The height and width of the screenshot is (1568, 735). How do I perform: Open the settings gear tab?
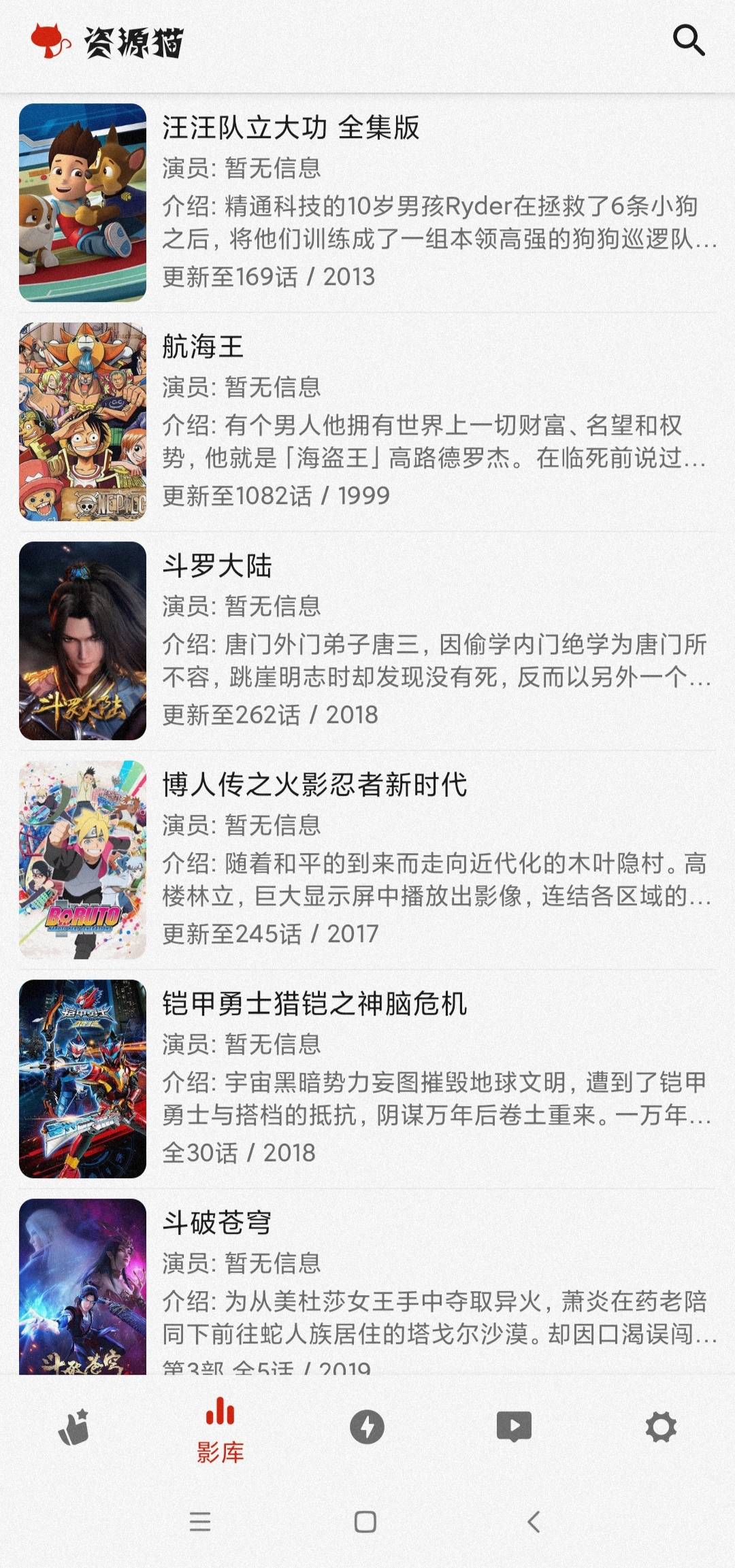coord(661,1427)
